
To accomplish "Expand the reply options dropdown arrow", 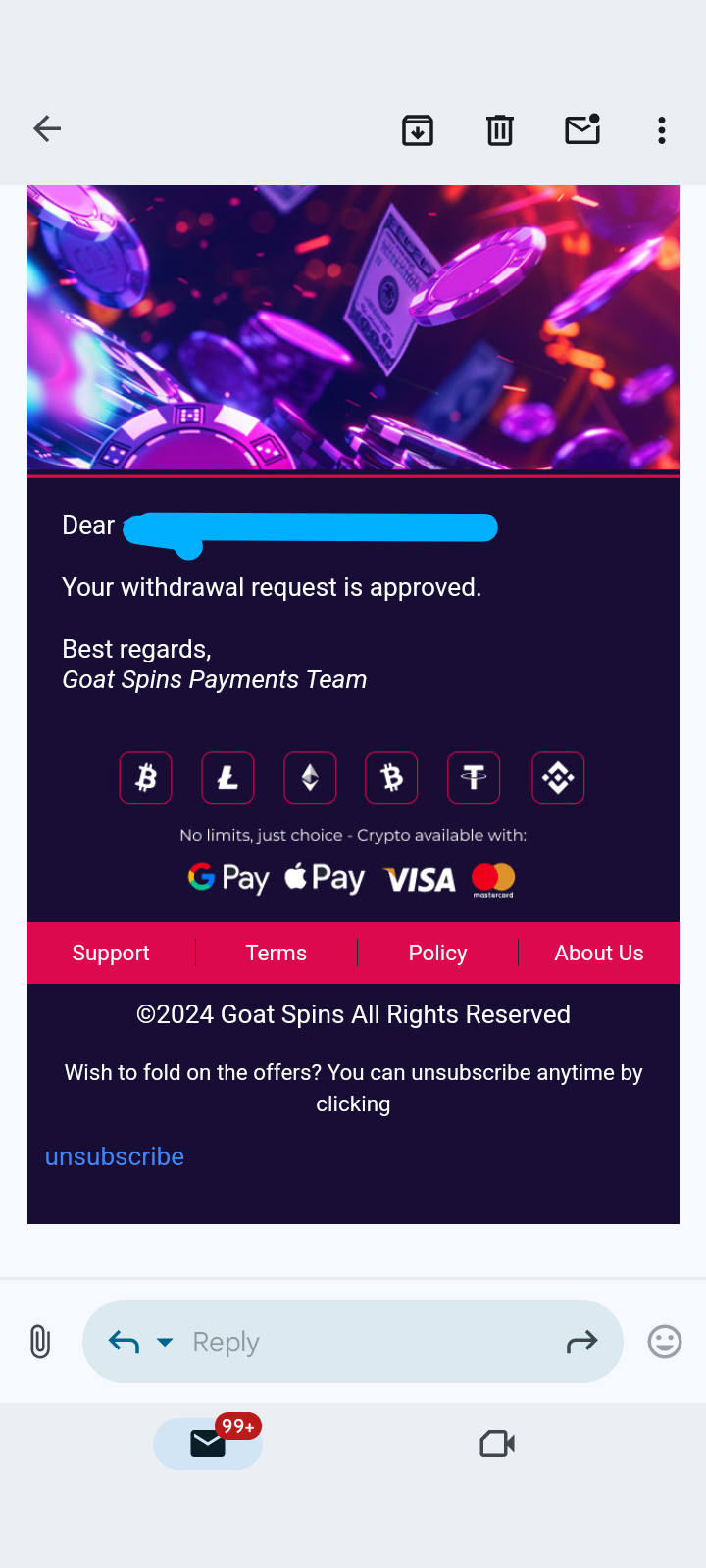I will pyautogui.click(x=165, y=1342).
